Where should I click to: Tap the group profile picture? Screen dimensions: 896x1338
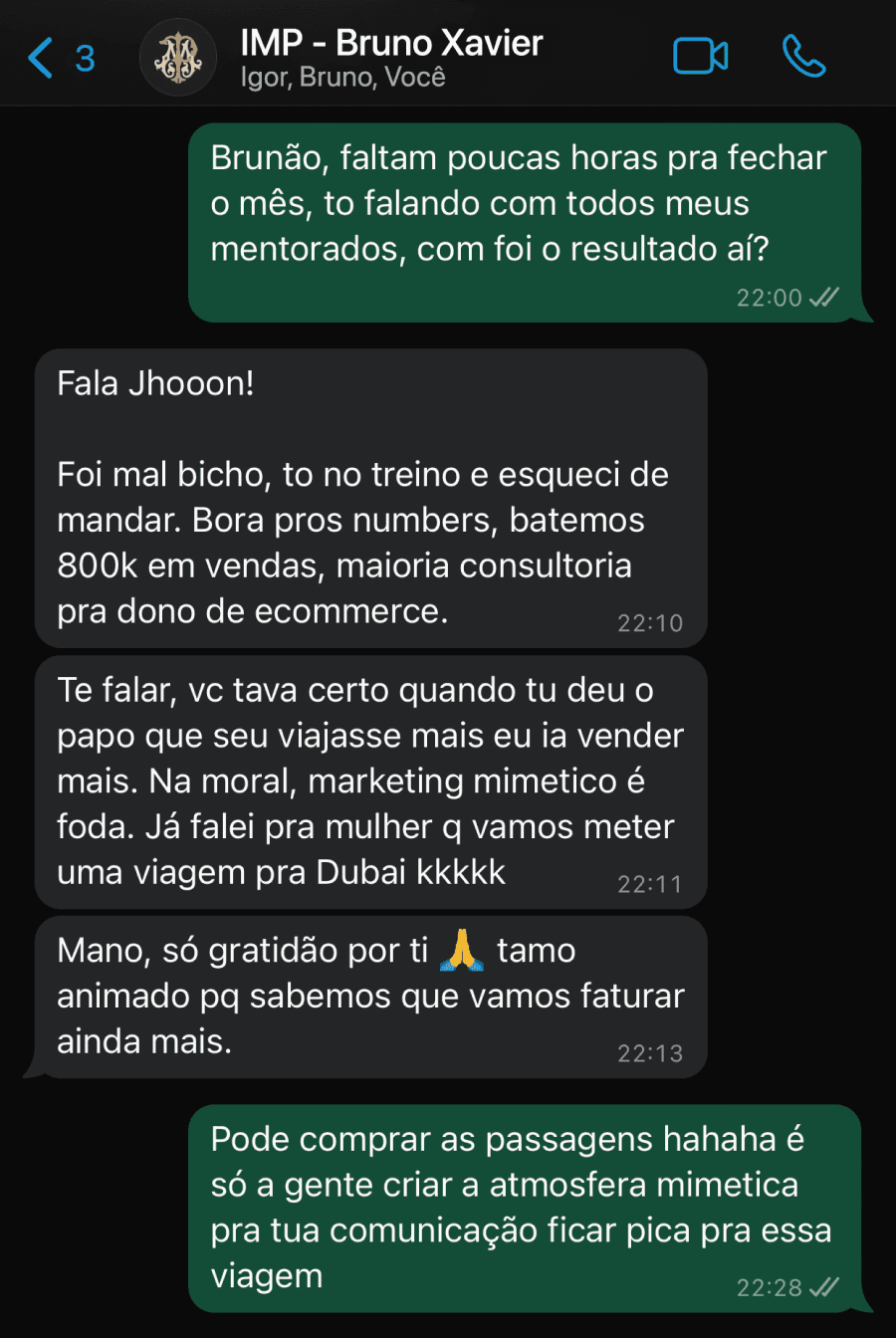click(x=178, y=58)
